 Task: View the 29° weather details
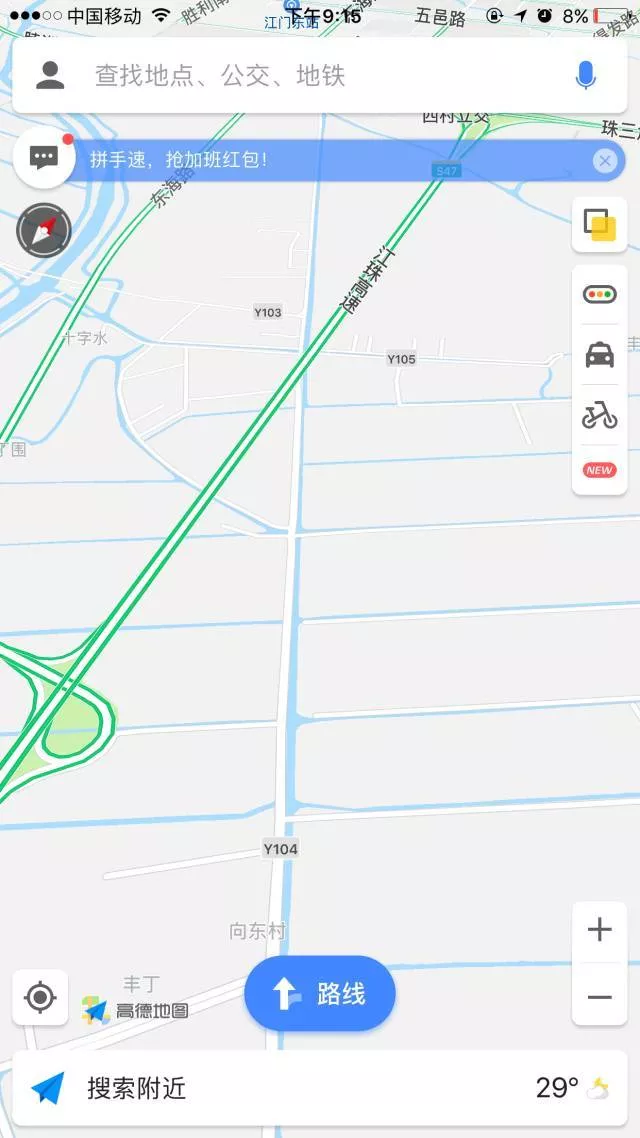[x=572, y=1088]
